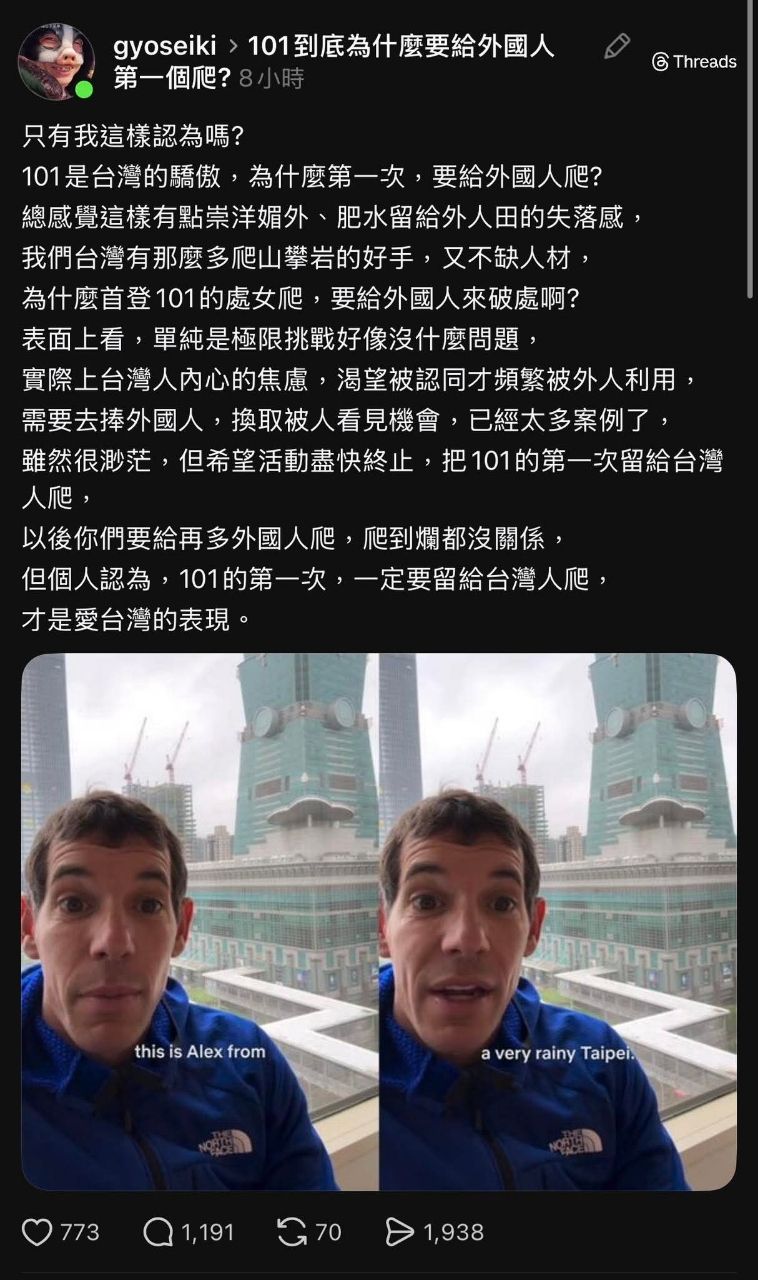The image size is (758, 1280).
Task: Open gyoseiki's profile avatar
Action: 56,62
